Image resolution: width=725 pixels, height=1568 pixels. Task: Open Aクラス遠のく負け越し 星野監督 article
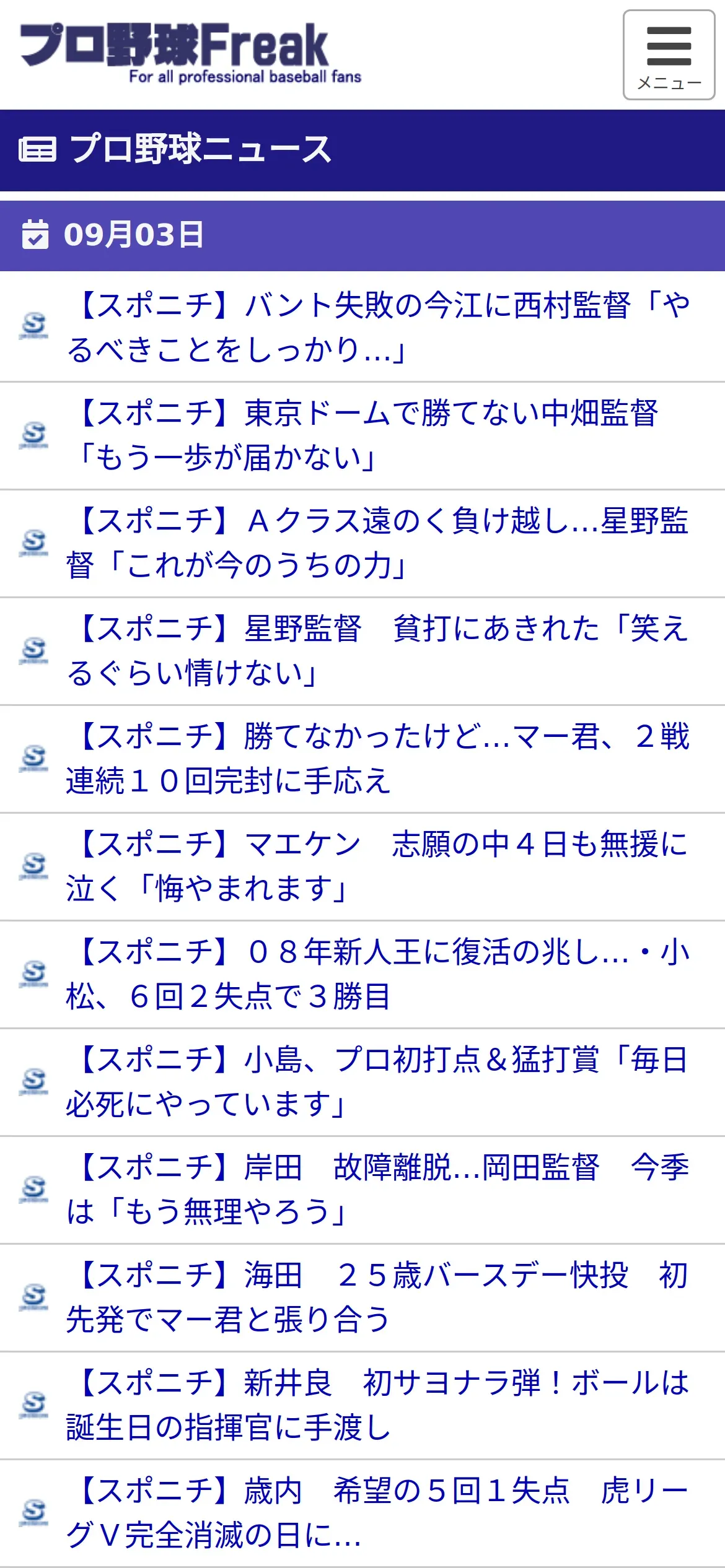pyautogui.click(x=378, y=543)
